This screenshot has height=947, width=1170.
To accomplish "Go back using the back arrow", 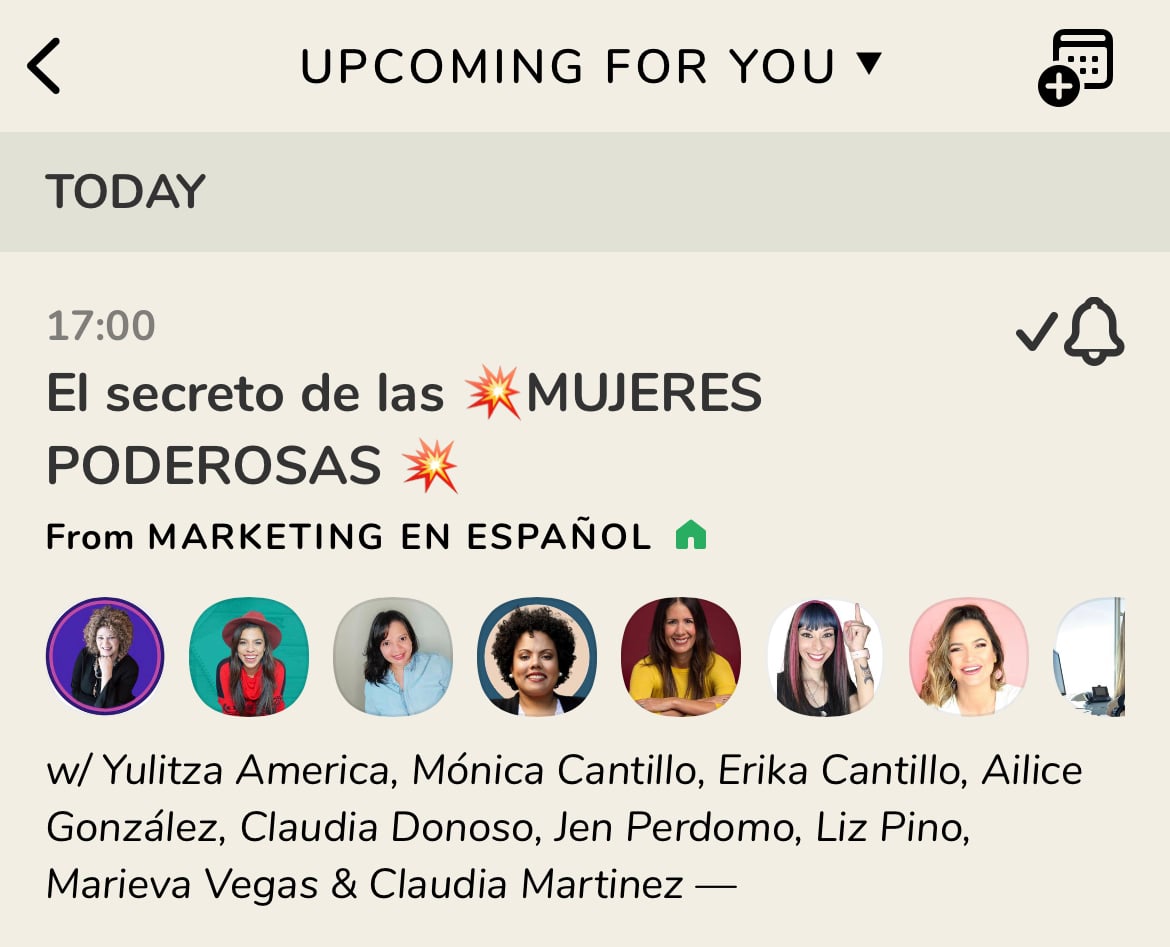I will pyautogui.click(x=44, y=66).
